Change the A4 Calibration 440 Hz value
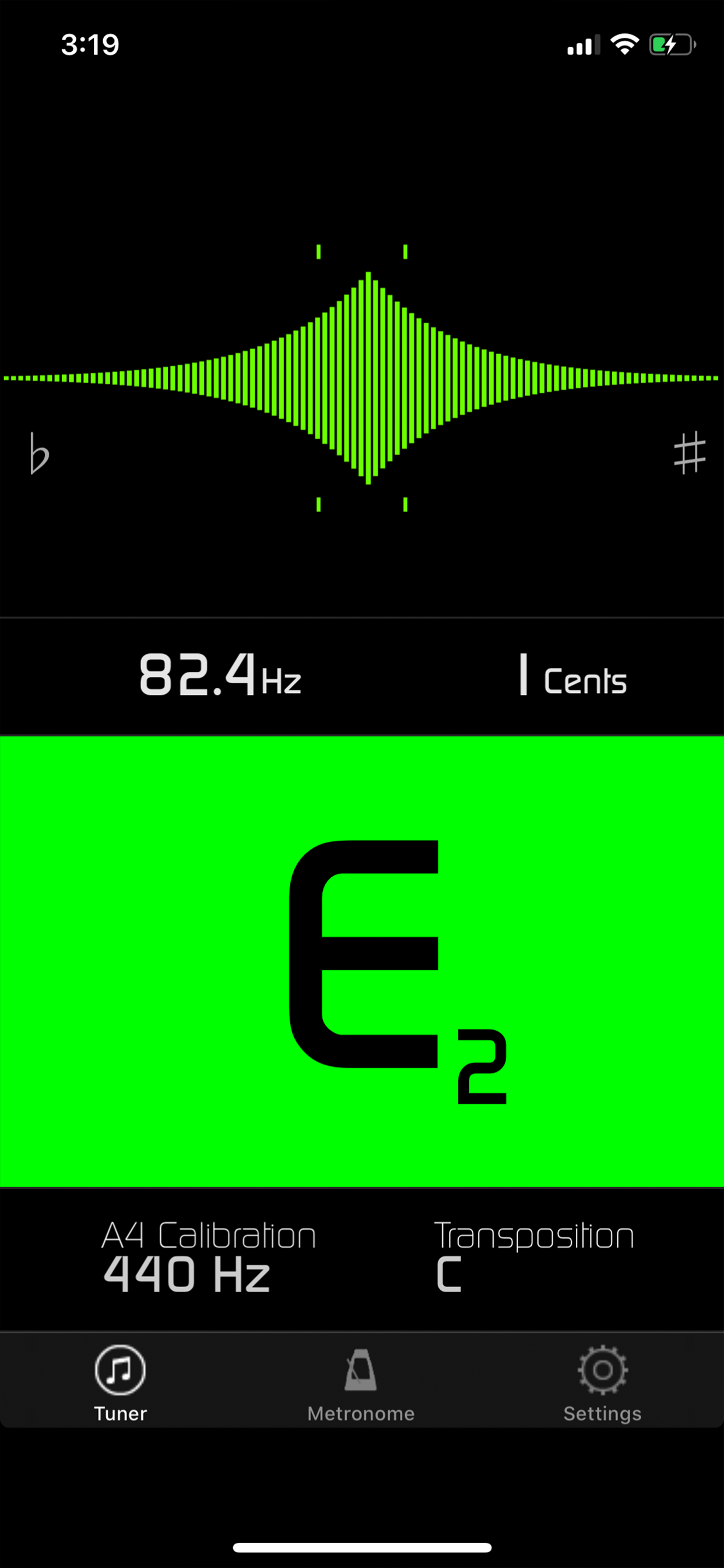This screenshot has width=724, height=1568. (x=207, y=1258)
